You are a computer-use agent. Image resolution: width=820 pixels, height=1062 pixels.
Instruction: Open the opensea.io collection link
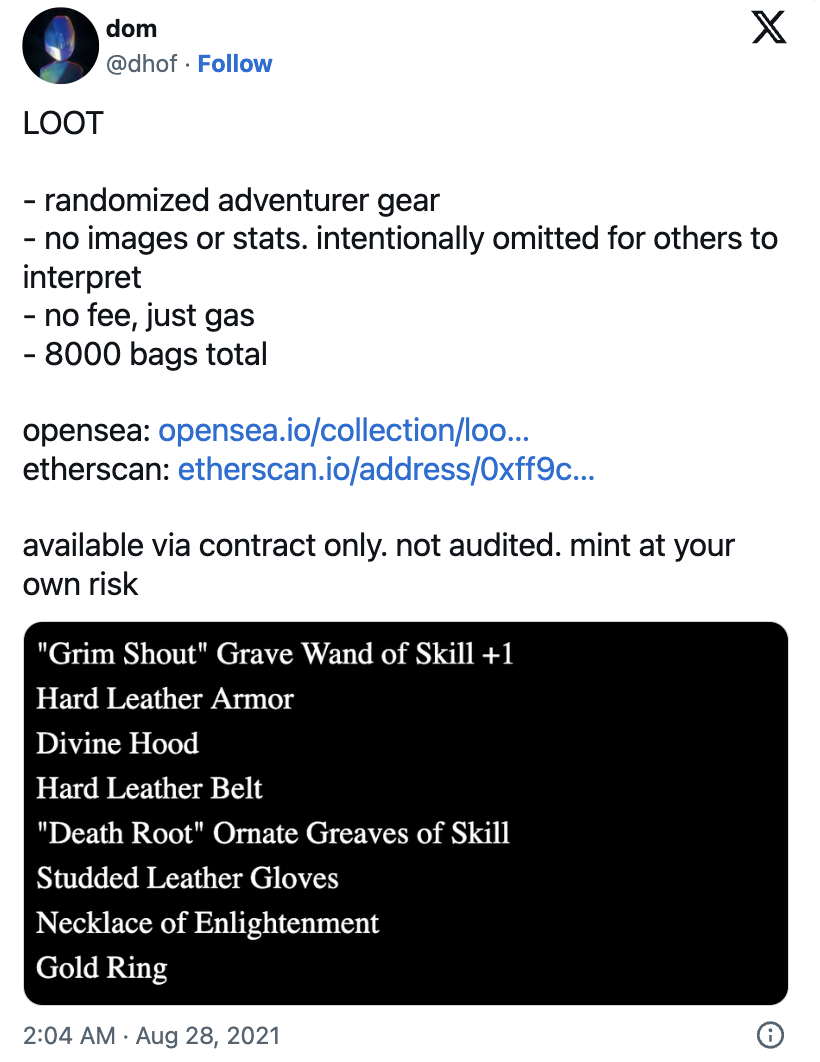[344, 430]
